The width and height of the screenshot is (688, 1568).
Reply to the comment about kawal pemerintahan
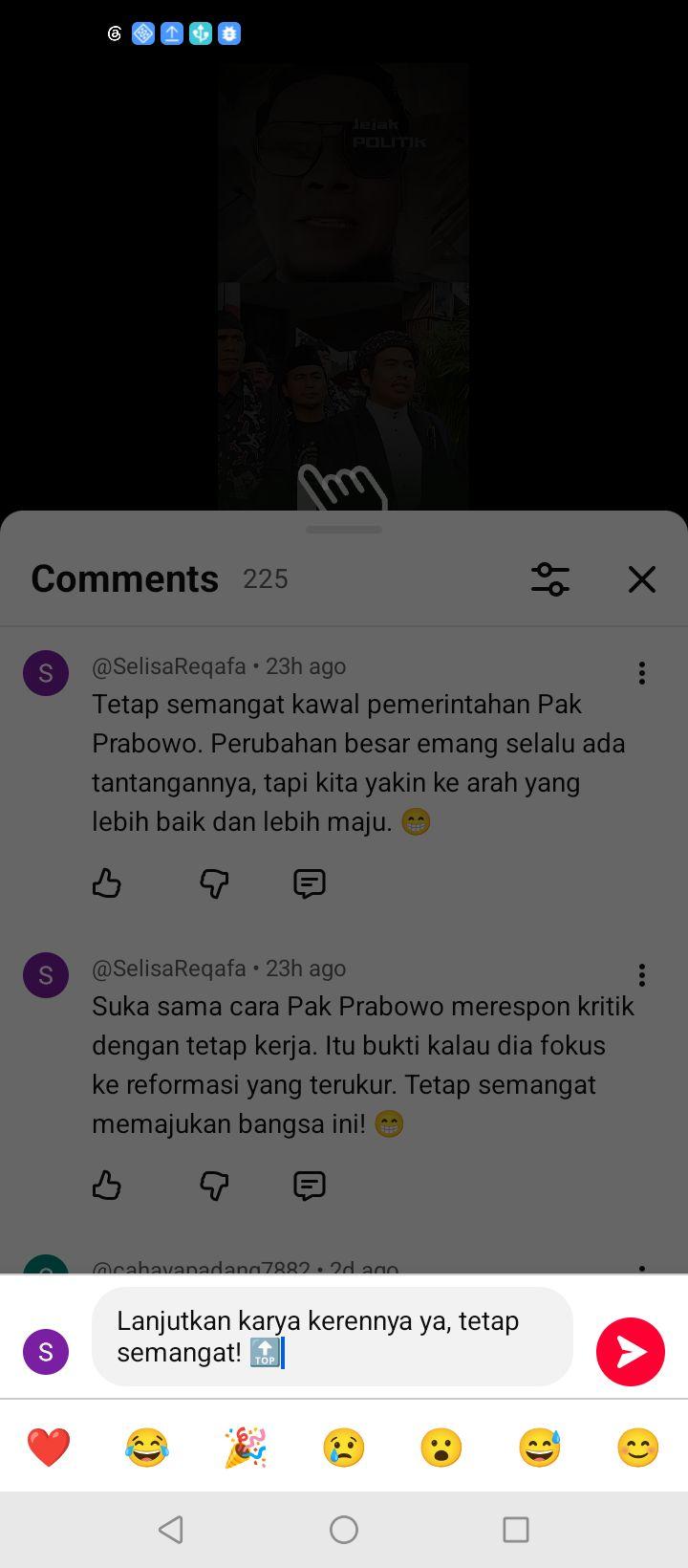tap(310, 883)
